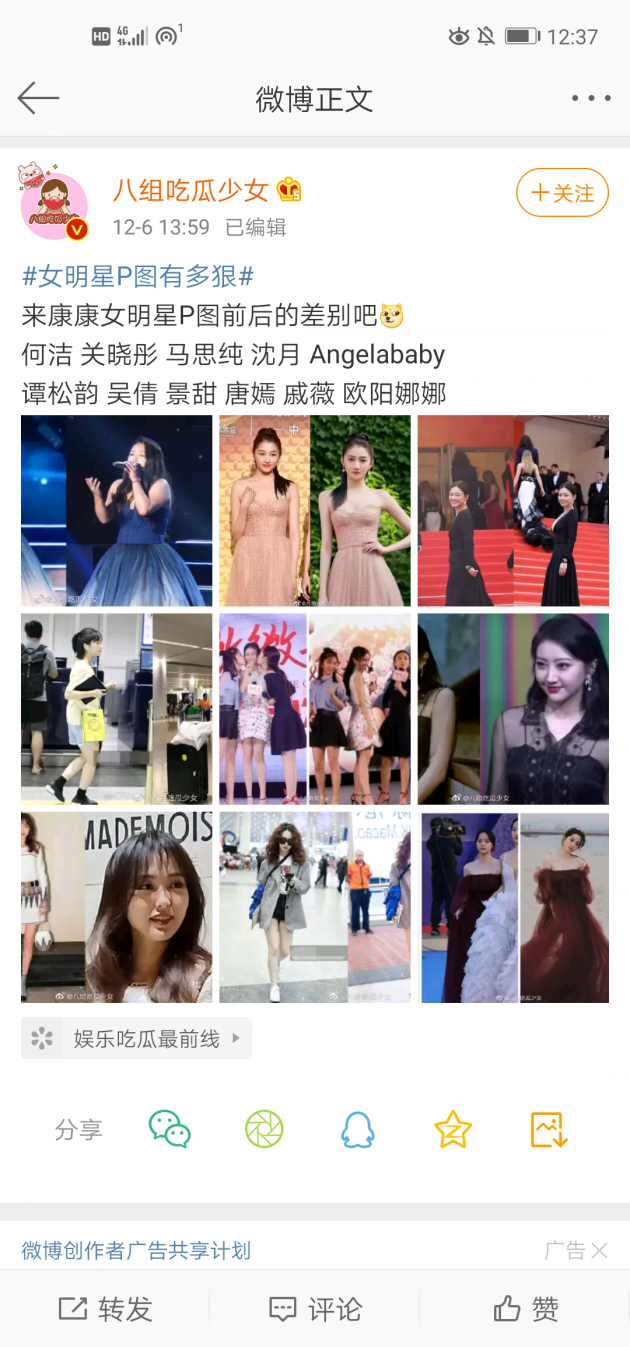
Task: Repost using the 转发 button
Action: [105, 1309]
